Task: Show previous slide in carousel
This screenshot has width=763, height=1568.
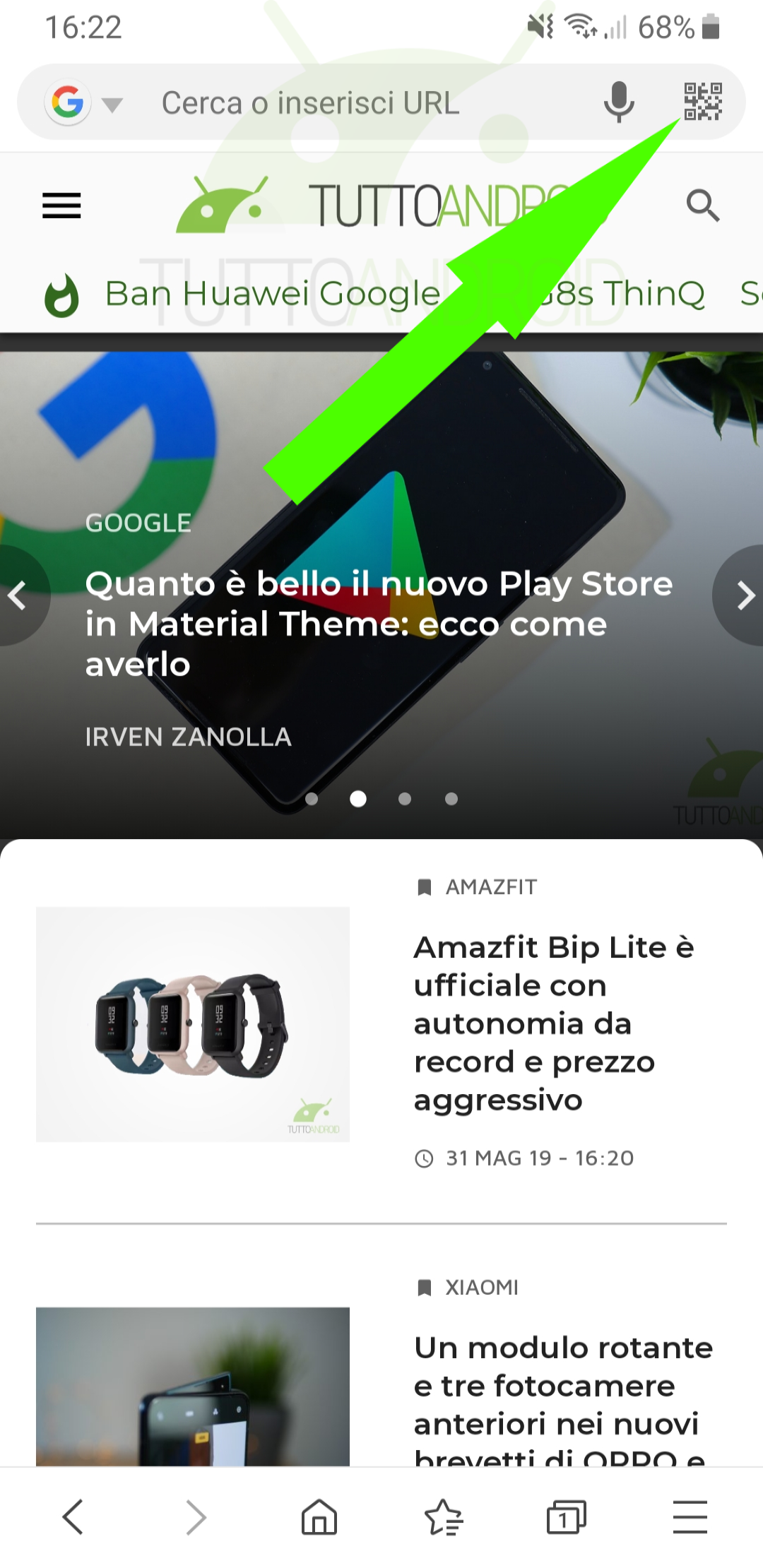Action: 18,595
